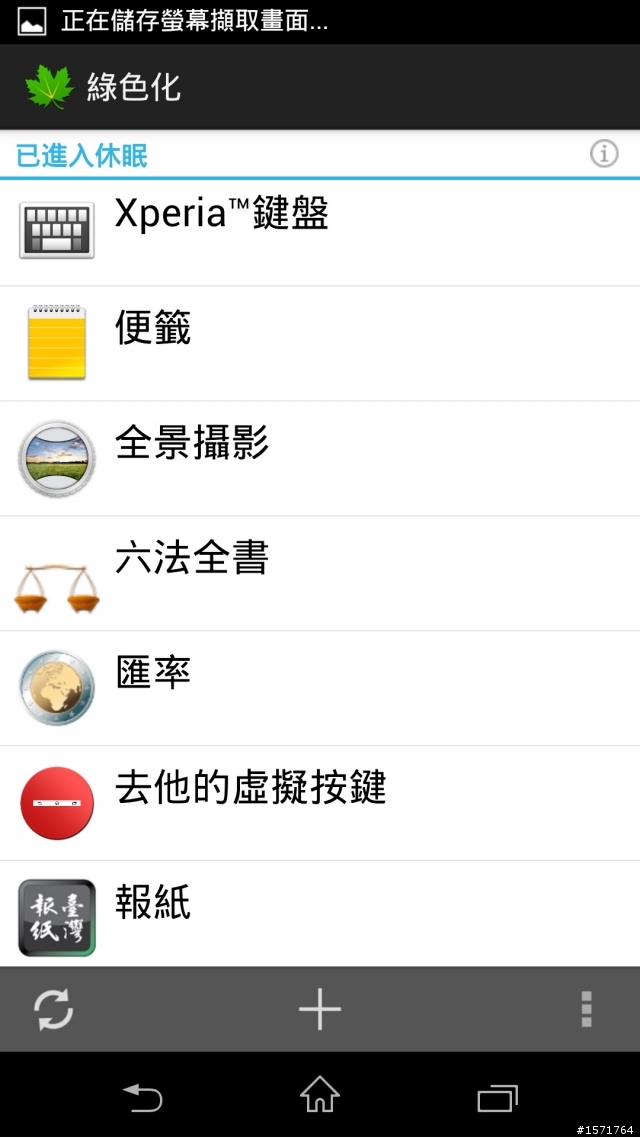Refresh the hibernated apps list
This screenshot has height=1138, width=640.
coord(53,1010)
